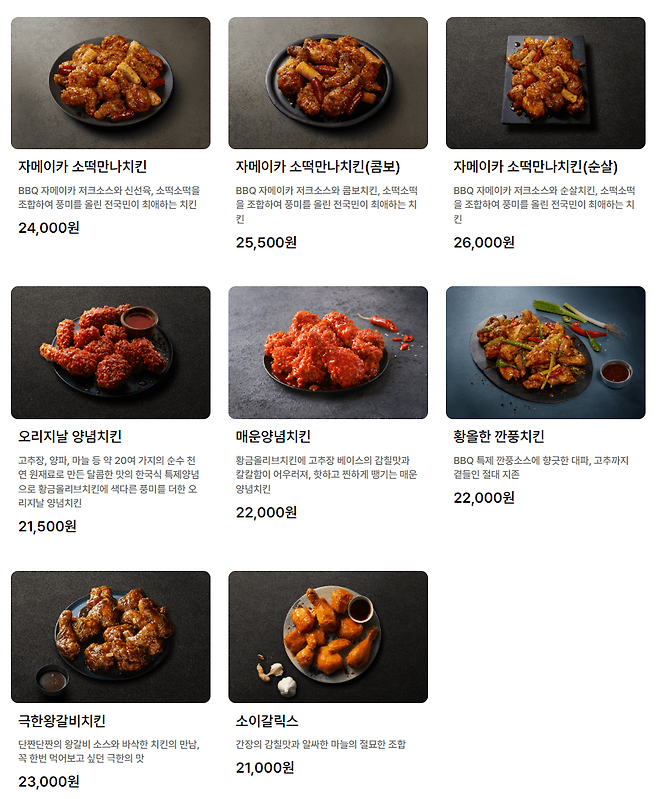Select the 소이갈릭스 chicken card
The height and width of the screenshot is (799, 658).
[x=327, y=636]
